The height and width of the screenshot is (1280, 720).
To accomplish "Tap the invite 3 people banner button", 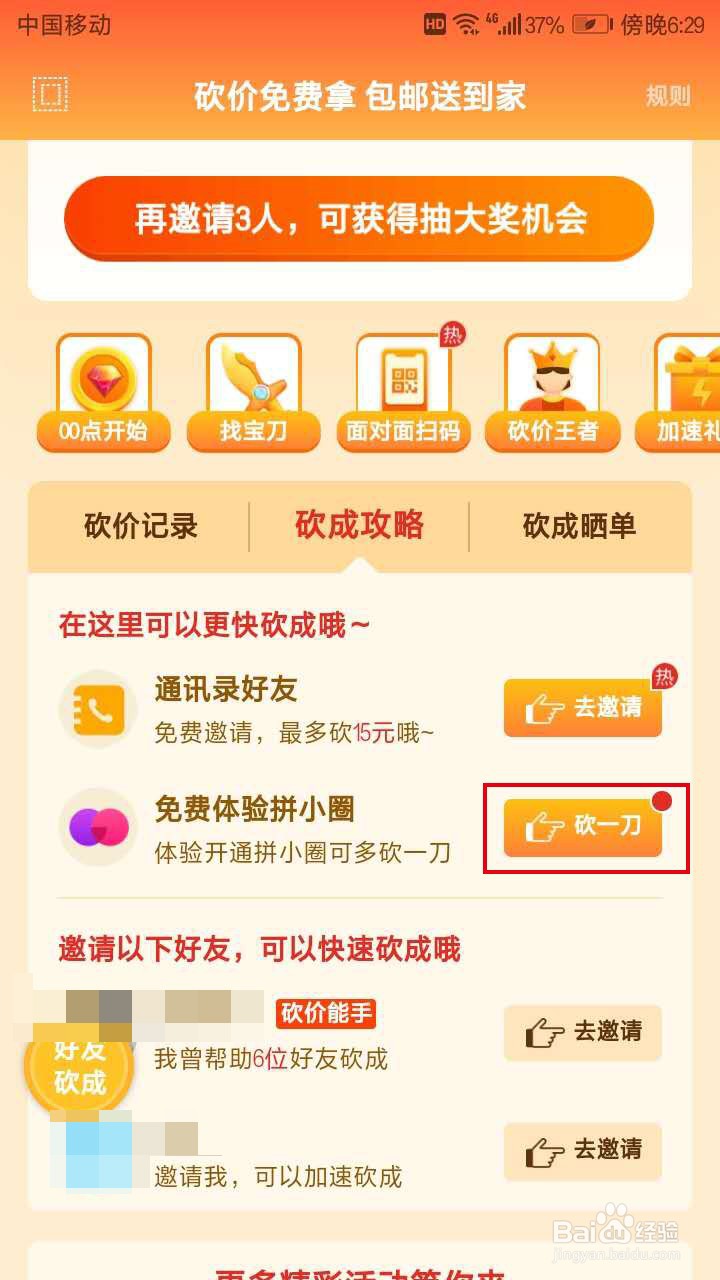I will coord(360,218).
